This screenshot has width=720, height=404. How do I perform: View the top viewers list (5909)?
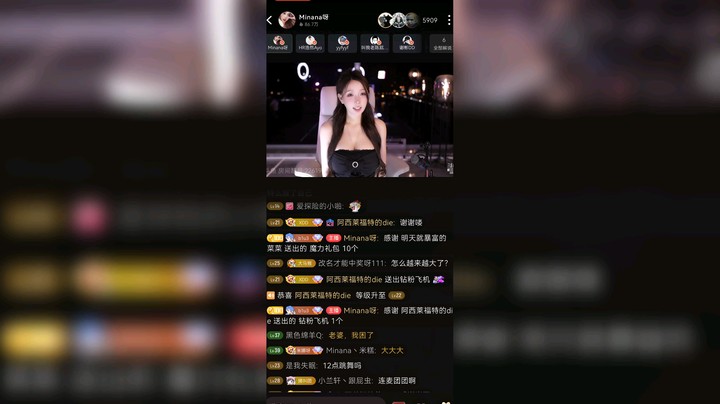(x=429, y=20)
